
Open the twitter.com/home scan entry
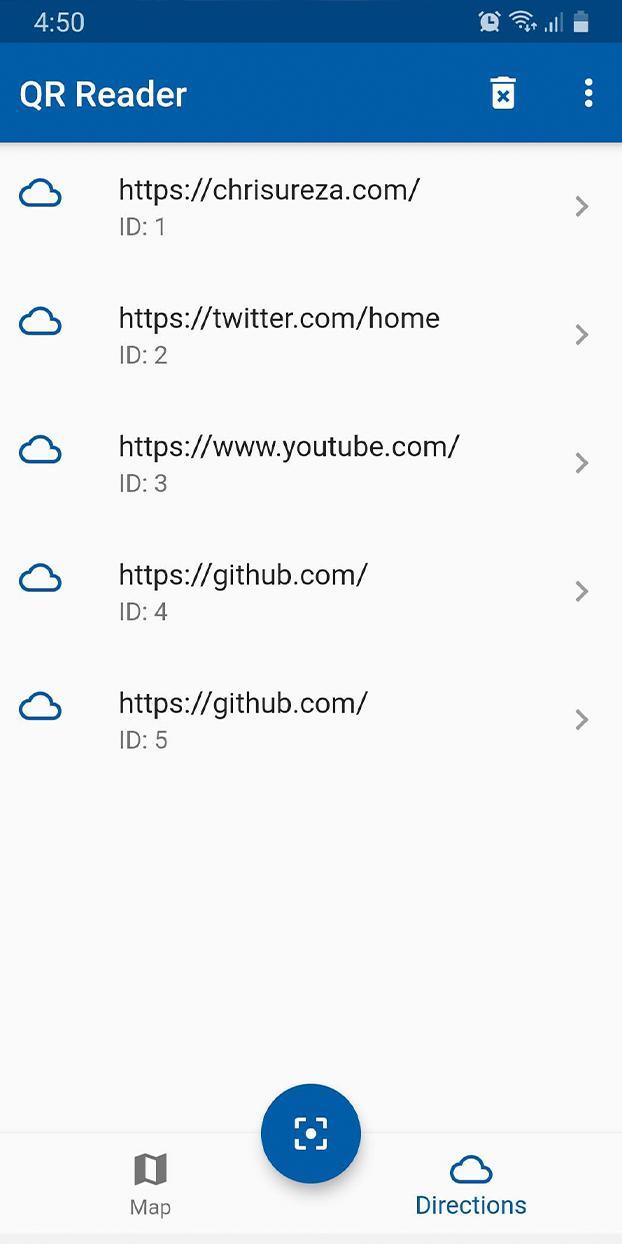[x=310, y=334]
